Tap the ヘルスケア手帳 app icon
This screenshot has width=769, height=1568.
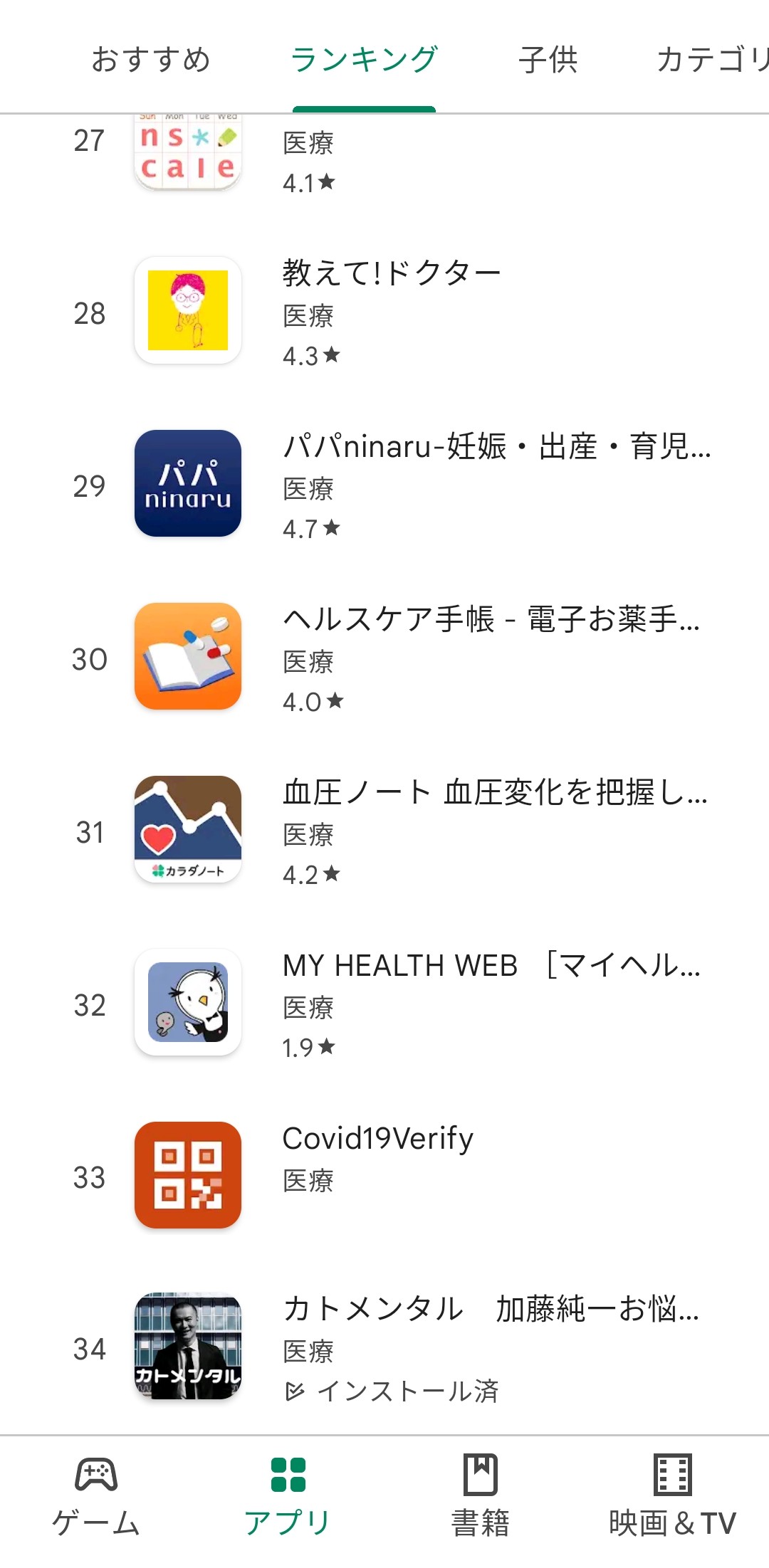187,658
